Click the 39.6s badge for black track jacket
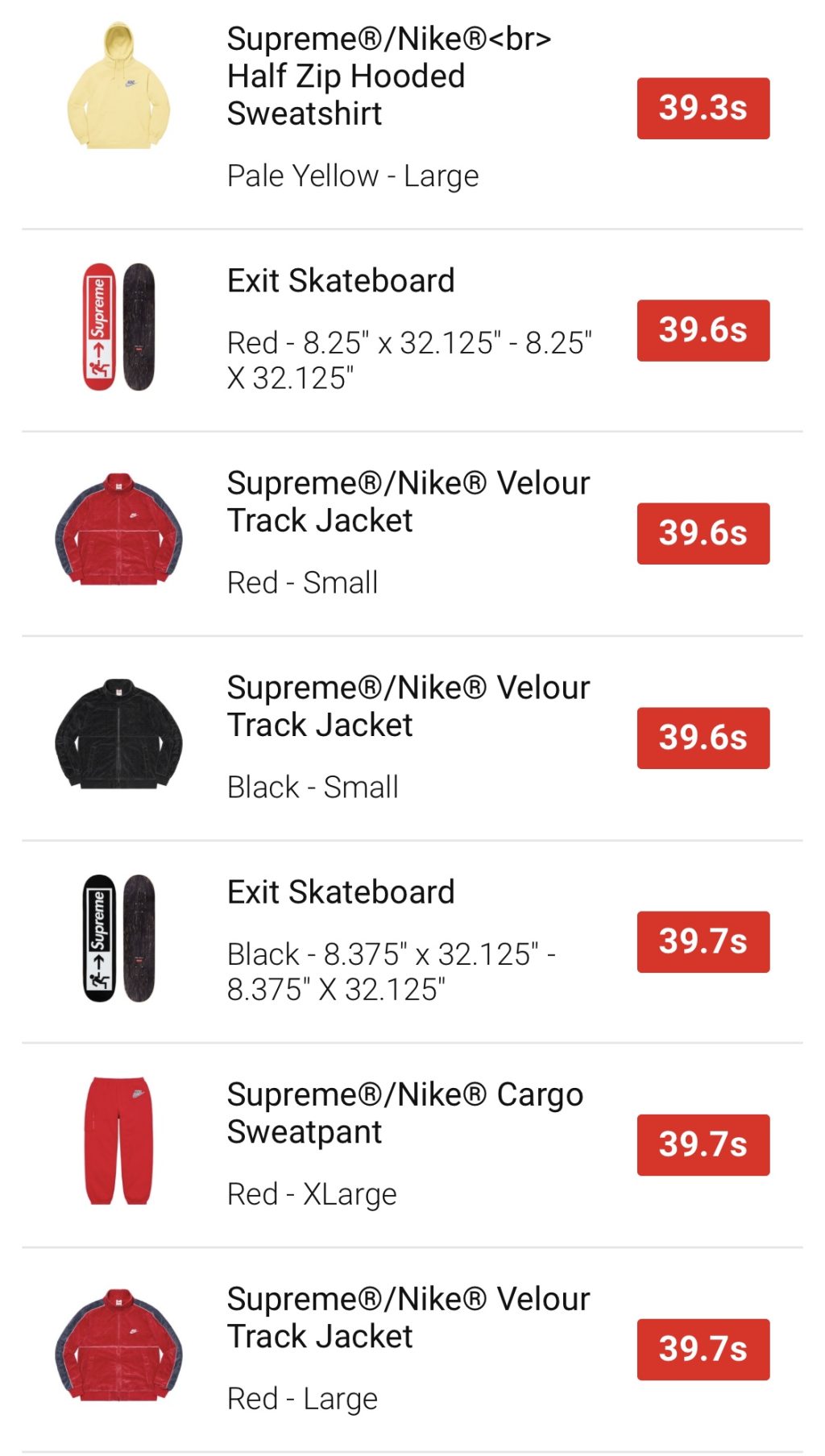Screen dimensions: 825x1456 tap(703, 737)
